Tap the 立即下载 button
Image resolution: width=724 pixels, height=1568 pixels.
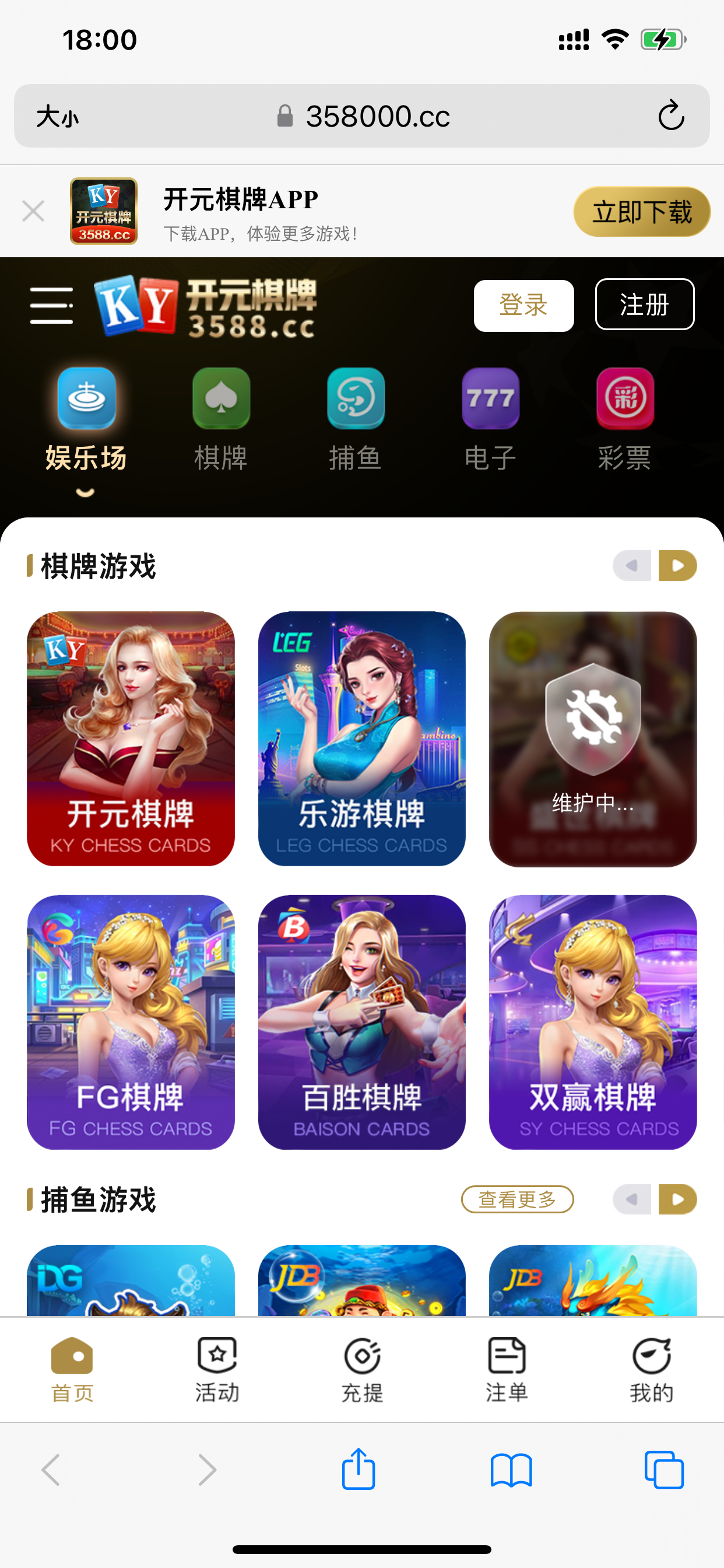pos(641,212)
